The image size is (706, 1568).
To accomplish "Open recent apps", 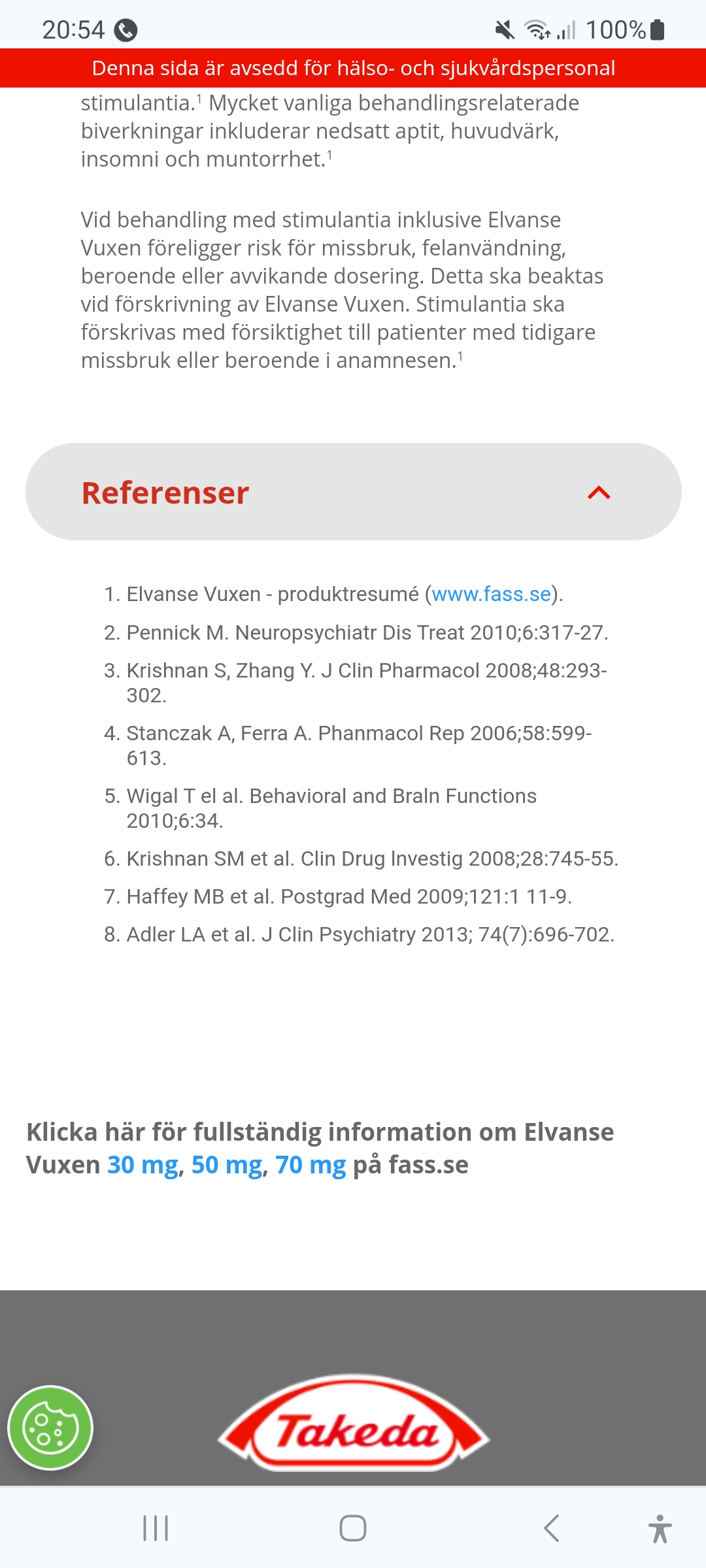I will 156,1528.
